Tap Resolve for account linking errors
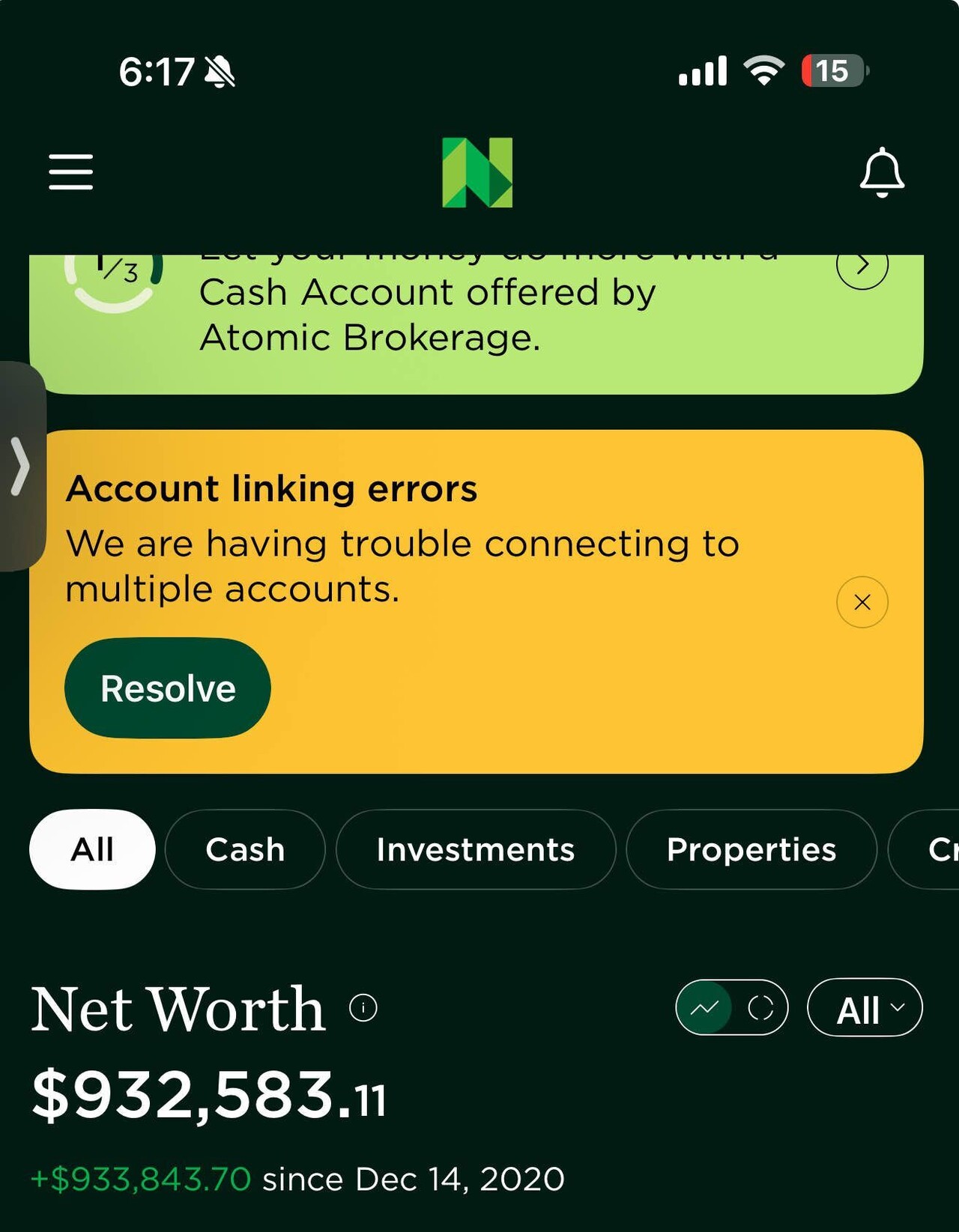The height and width of the screenshot is (1232, 959). tap(168, 688)
